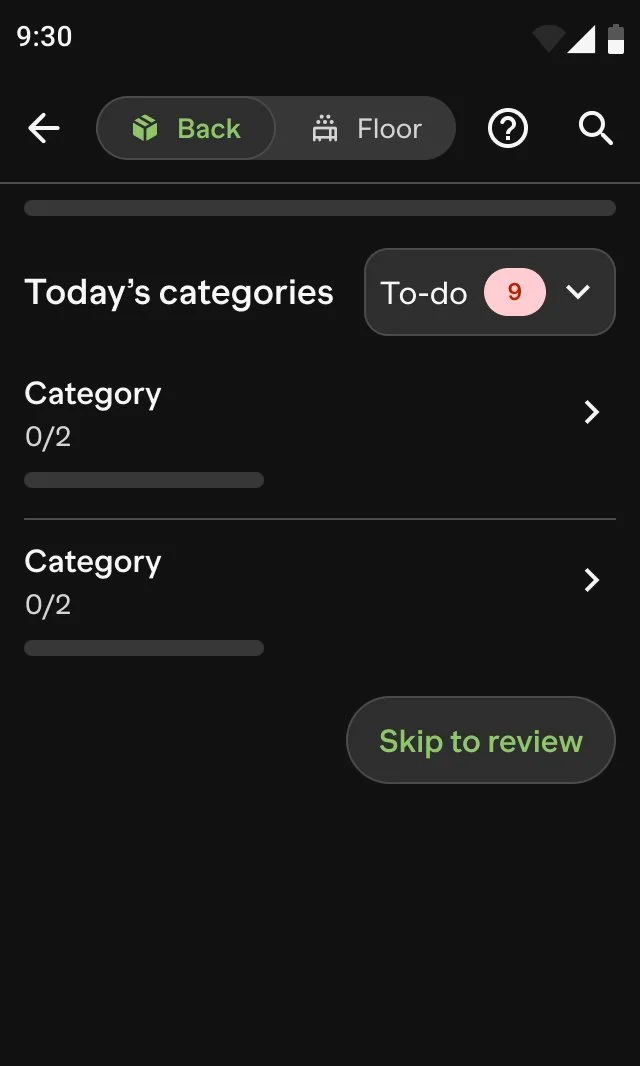The height and width of the screenshot is (1066, 640).
Task: Tap the Skip to review button
Action: pyautogui.click(x=481, y=740)
